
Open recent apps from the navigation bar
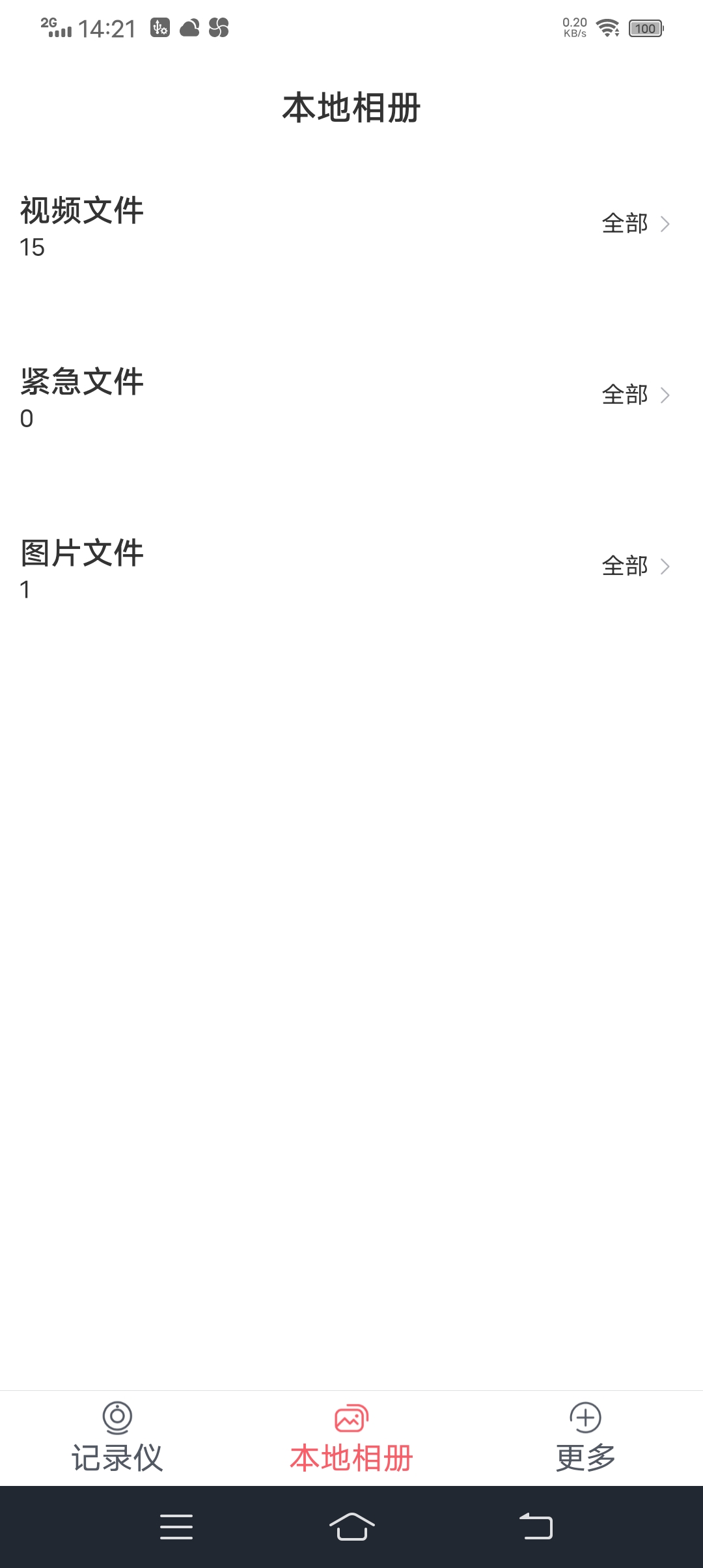(x=176, y=1527)
